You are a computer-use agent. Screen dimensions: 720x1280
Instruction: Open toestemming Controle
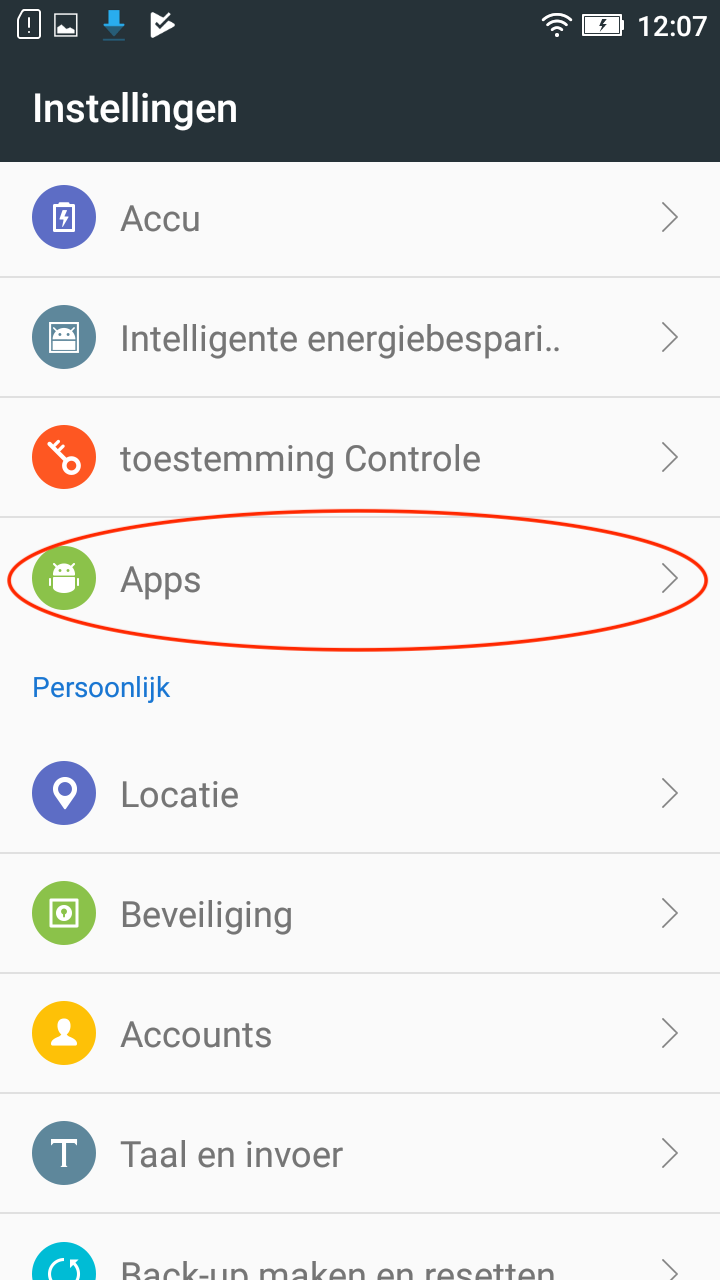pos(360,458)
